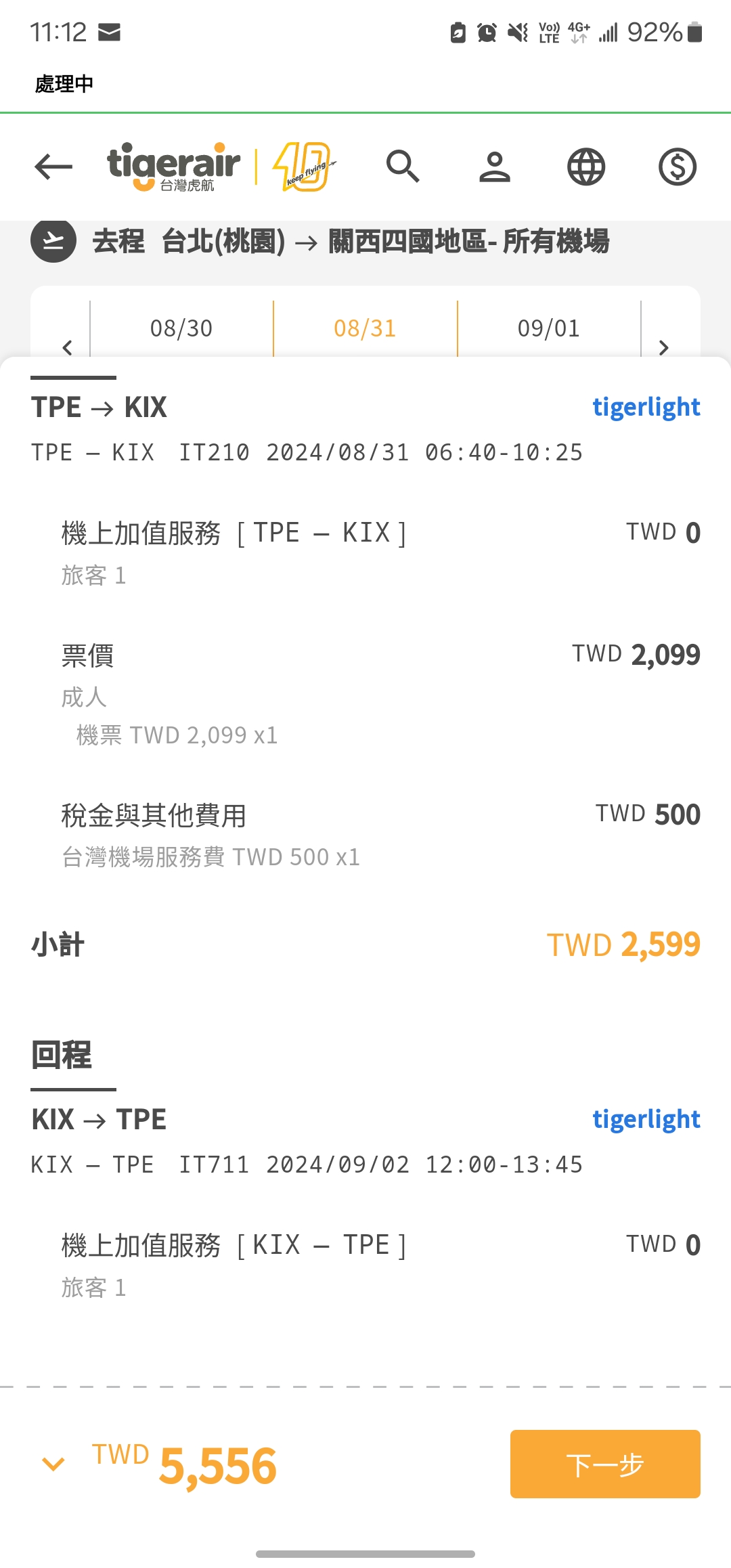Select the 08/30 departure date
This screenshot has width=731, height=1568.
[x=181, y=328]
